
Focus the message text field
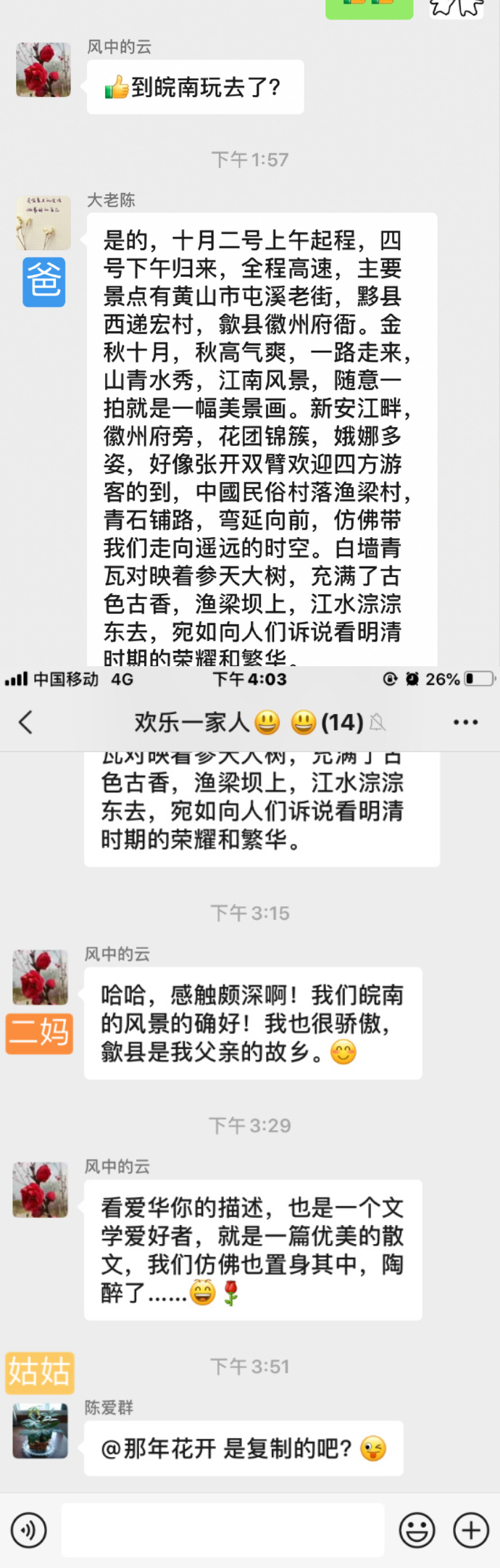(222, 1530)
